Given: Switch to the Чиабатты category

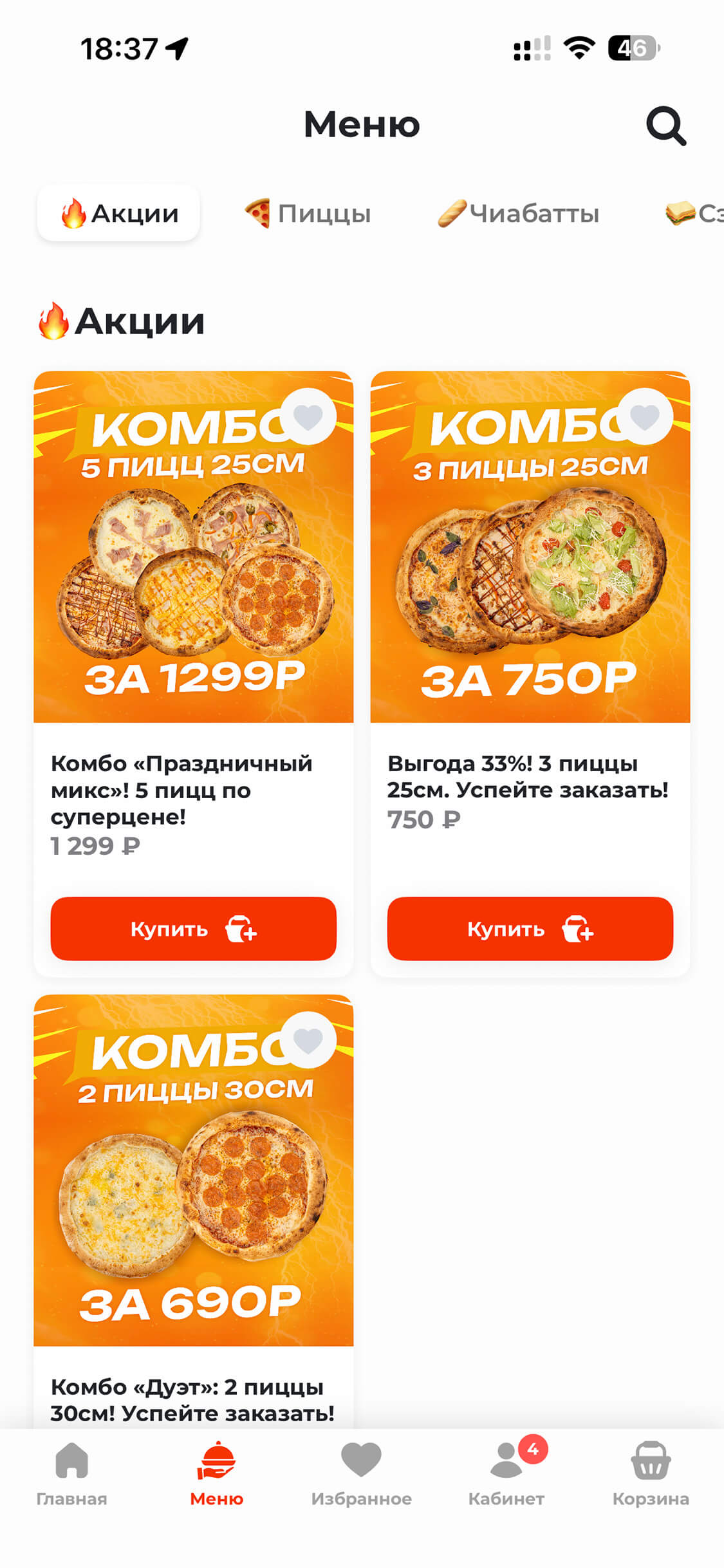Looking at the screenshot, I should coord(518,214).
